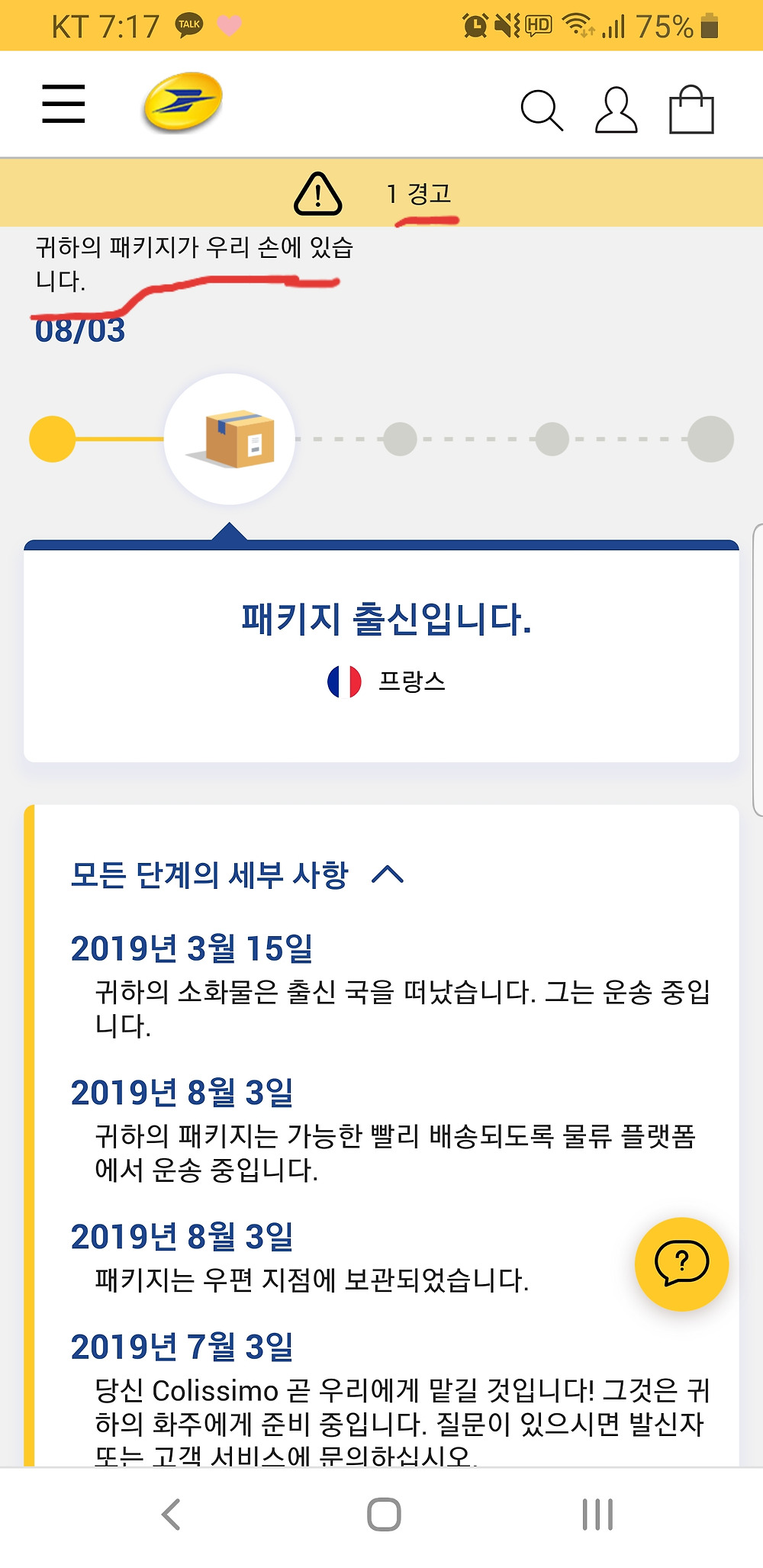Screen dimensions: 763x1568
Task: Open the hamburger menu
Action: [63, 104]
